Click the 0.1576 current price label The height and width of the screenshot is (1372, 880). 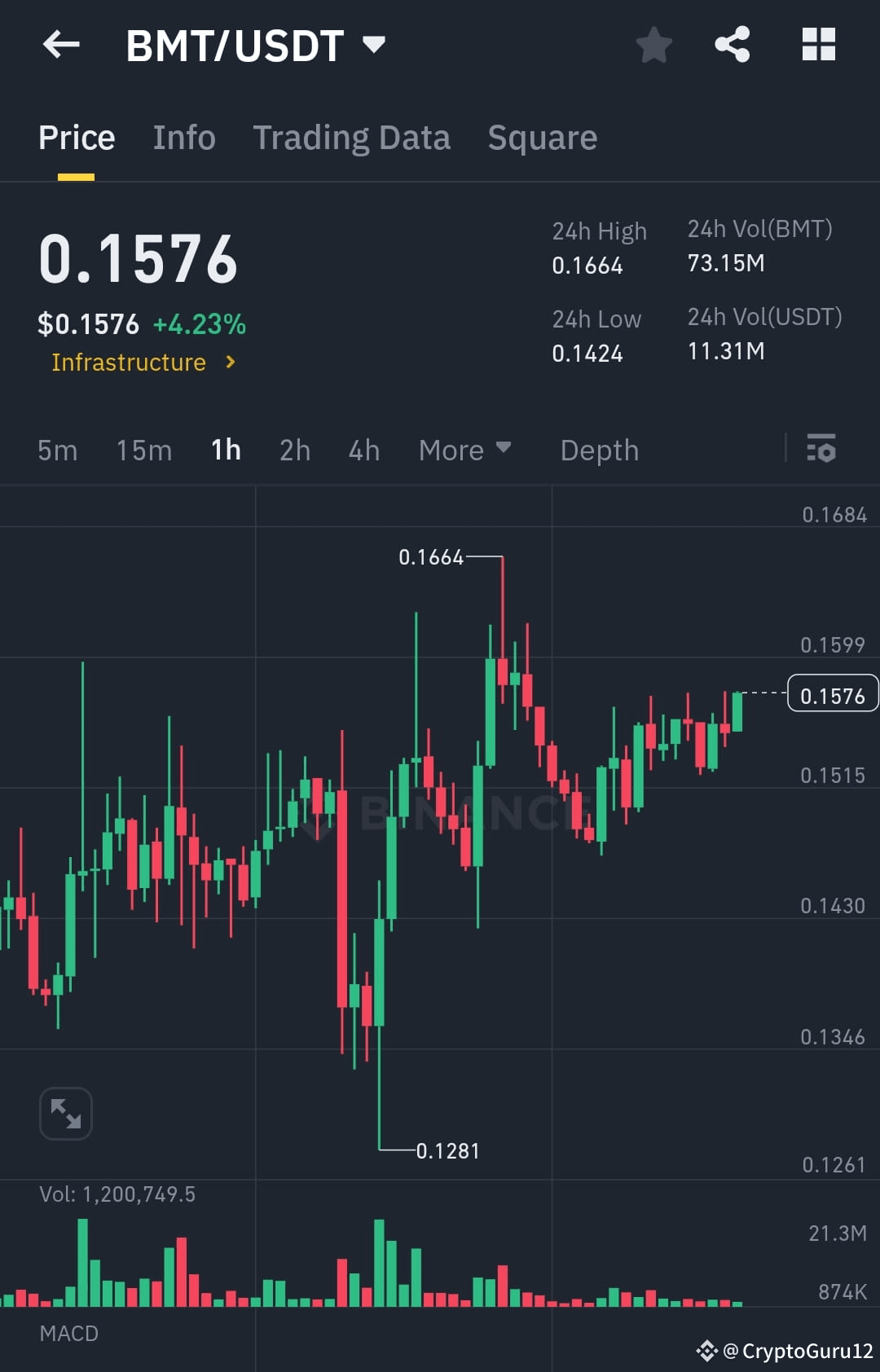point(832,694)
